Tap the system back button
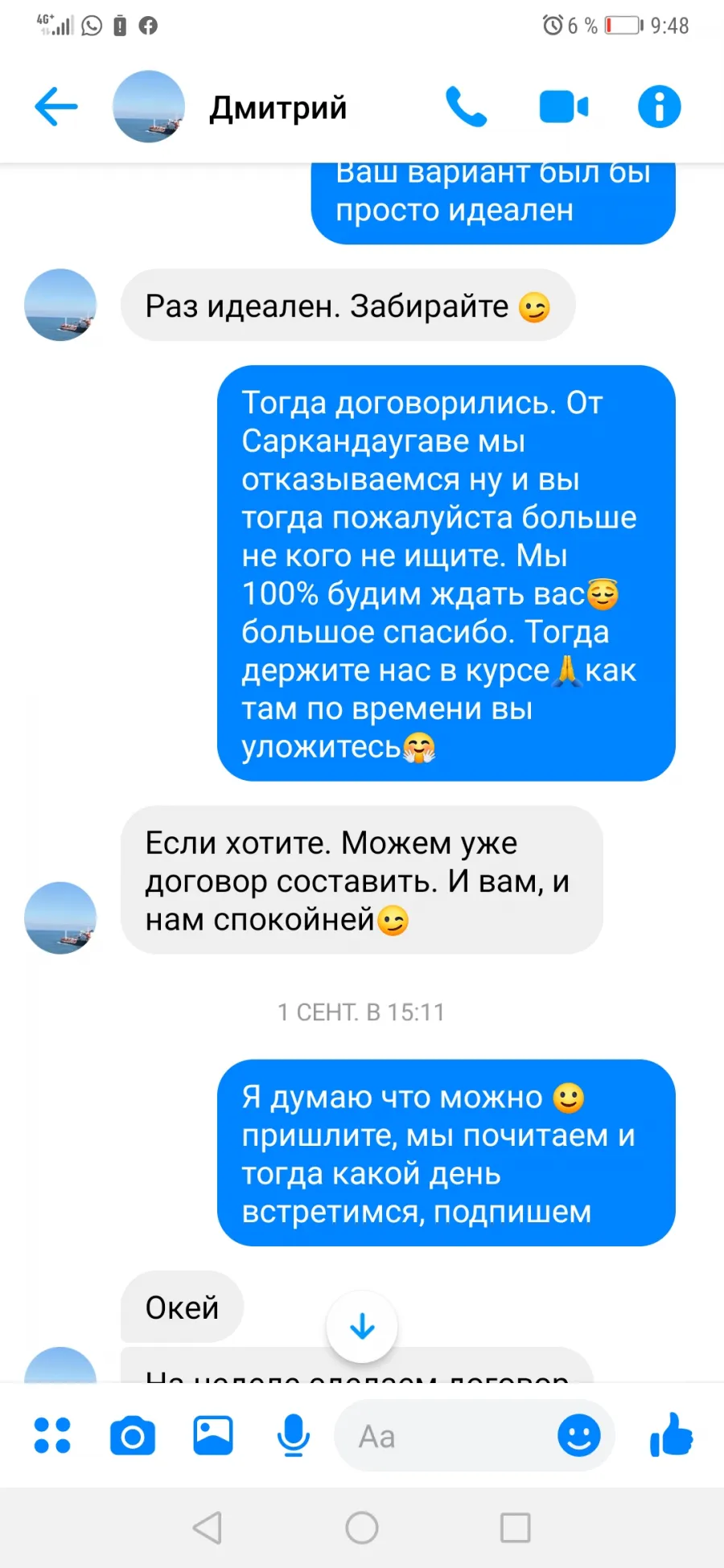The image size is (724, 1568). tap(208, 1527)
